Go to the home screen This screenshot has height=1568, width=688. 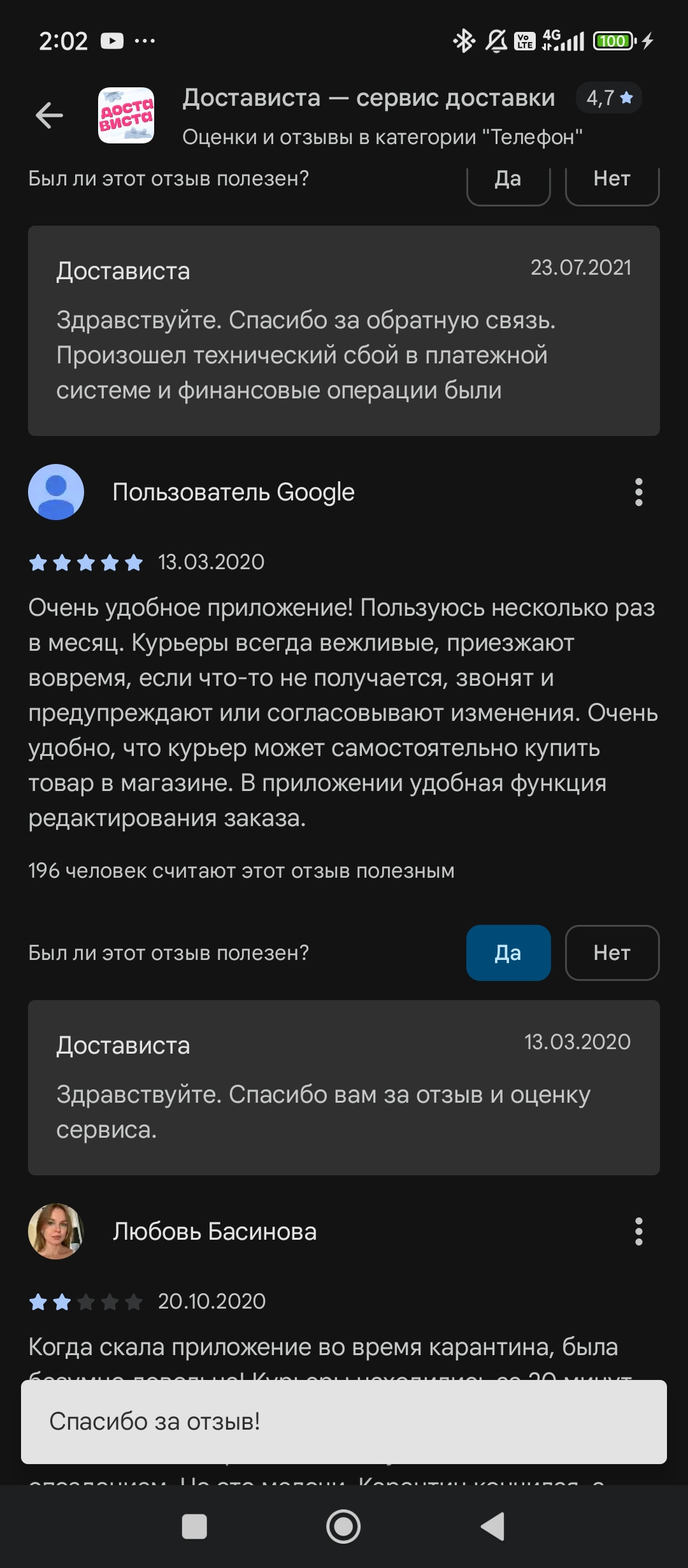point(343,1527)
